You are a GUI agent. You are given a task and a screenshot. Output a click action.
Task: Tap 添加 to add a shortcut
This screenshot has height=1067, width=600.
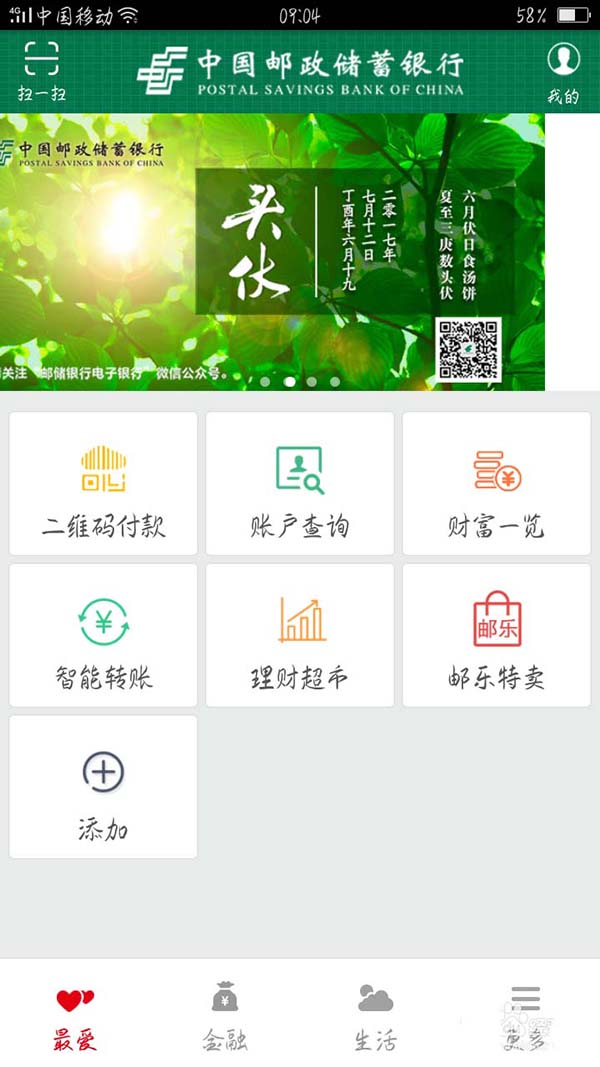[x=103, y=787]
